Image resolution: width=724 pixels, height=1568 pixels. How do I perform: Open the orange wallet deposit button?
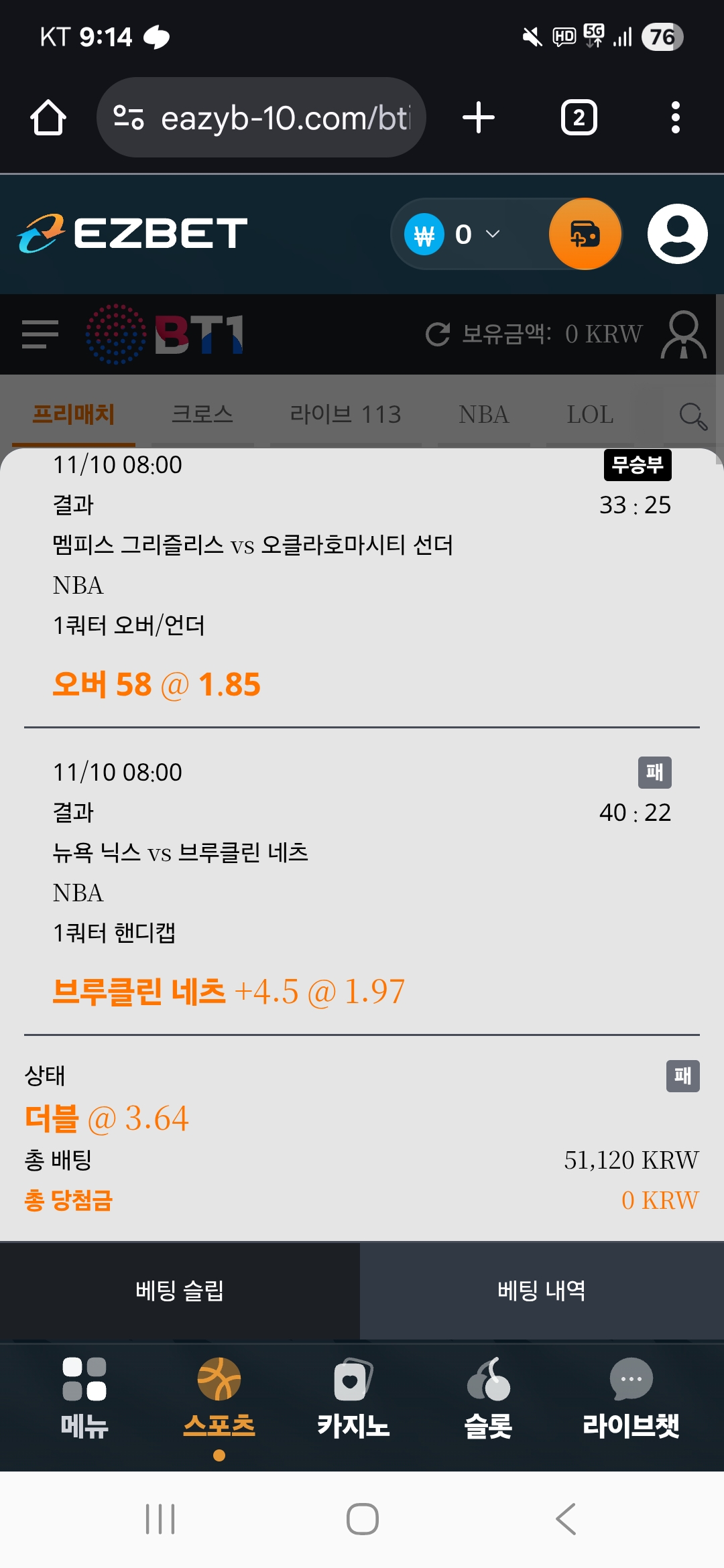coord(585,234)
